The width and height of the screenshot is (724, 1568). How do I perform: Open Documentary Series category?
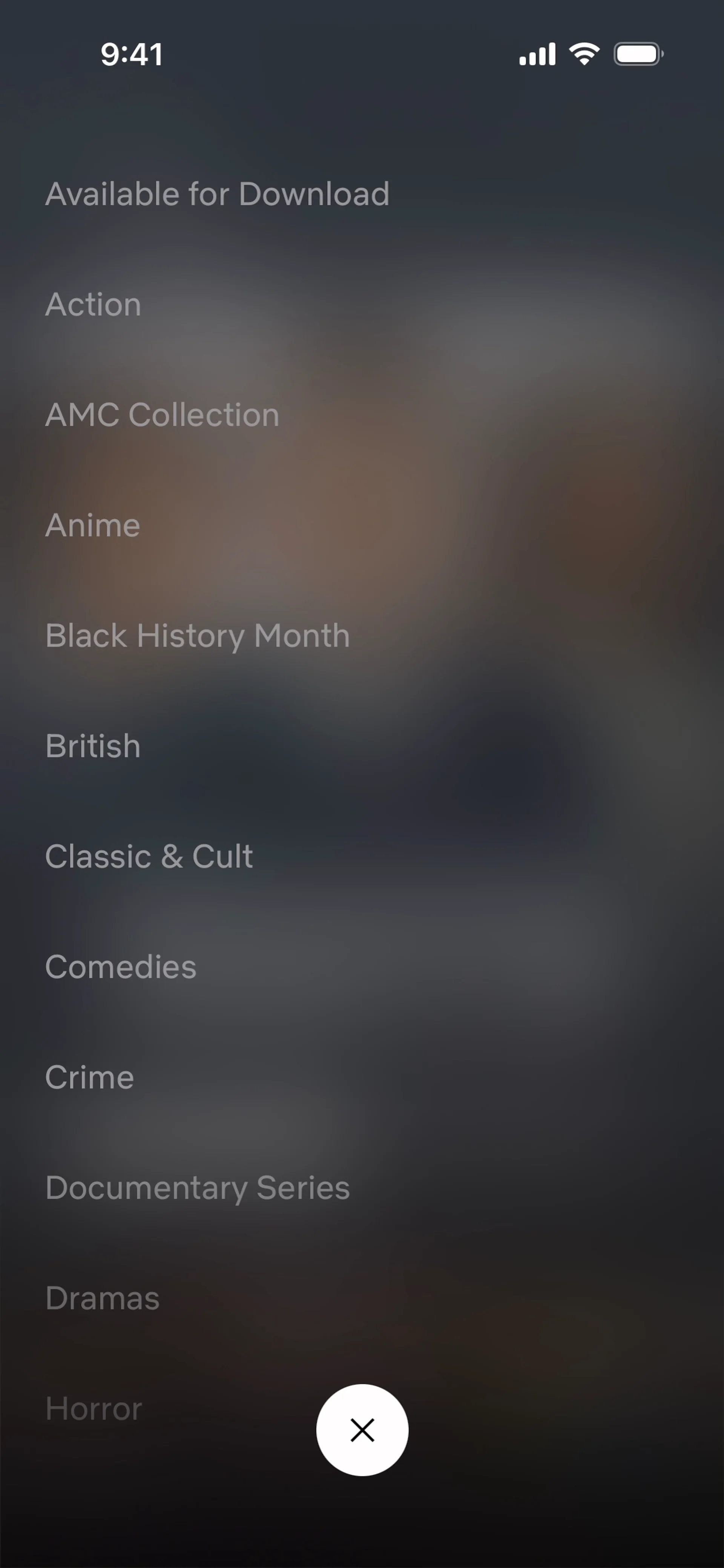pyautogui.click(x=197, y=1188)
